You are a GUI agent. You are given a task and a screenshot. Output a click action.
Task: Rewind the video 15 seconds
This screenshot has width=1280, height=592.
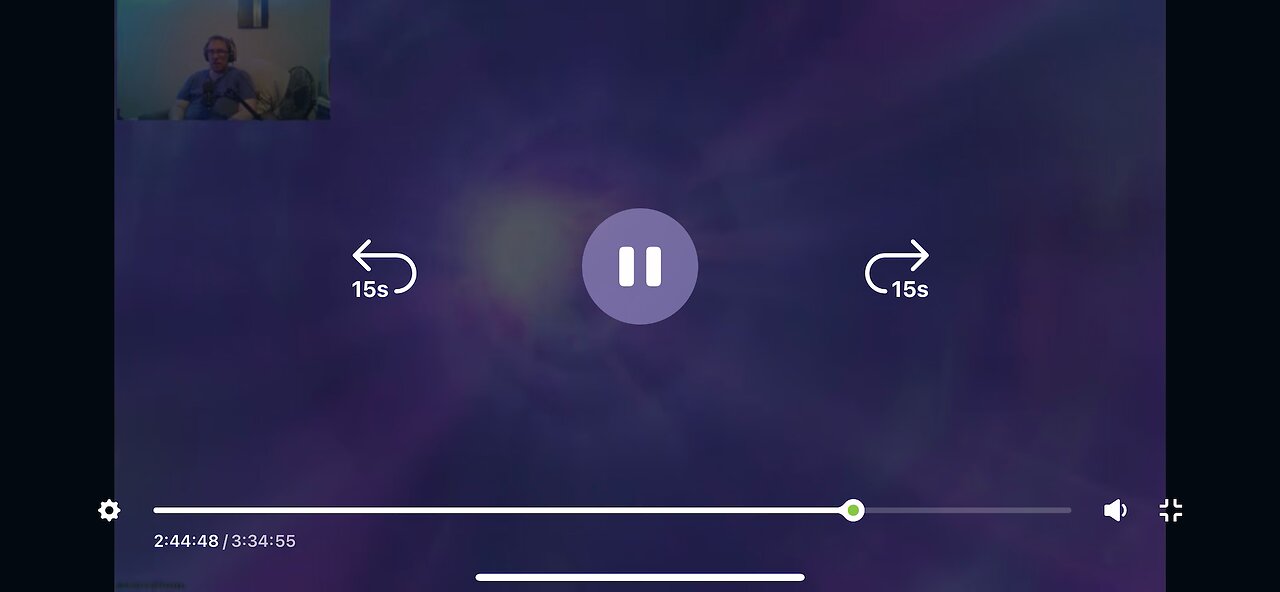383,269
